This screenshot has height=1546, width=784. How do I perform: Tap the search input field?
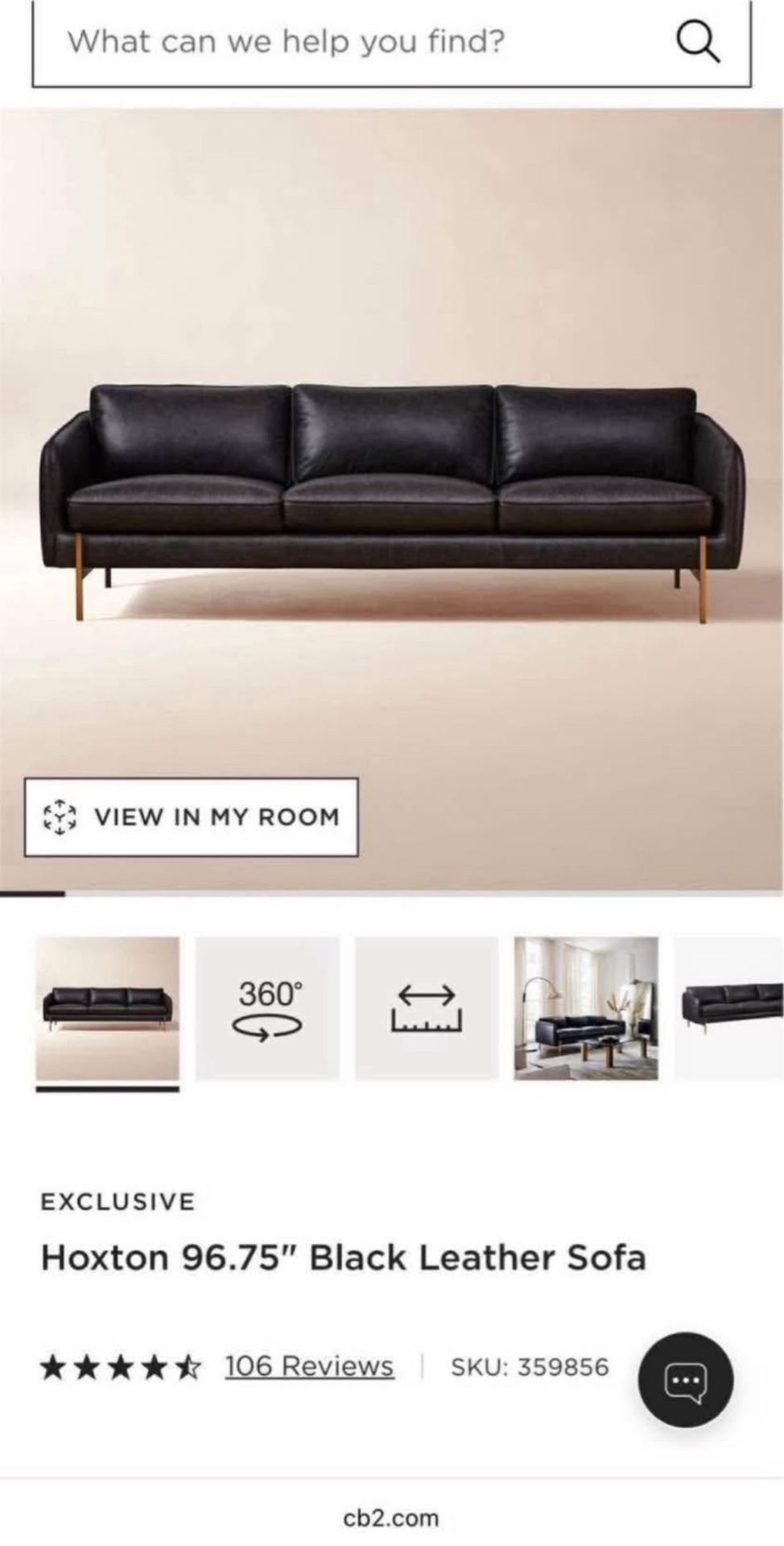322,42
